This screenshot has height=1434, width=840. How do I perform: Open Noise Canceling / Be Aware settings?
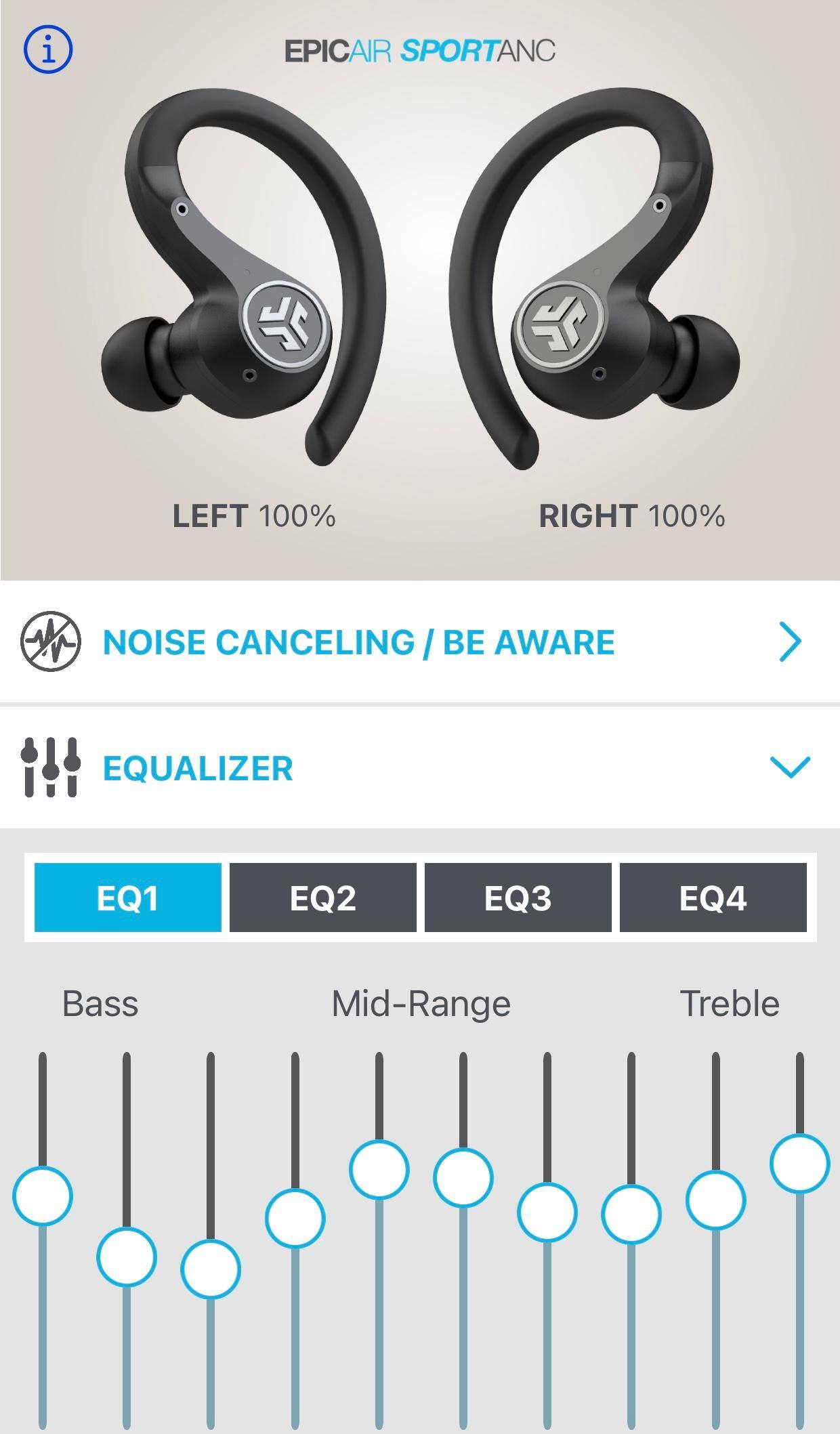[419, 642]
